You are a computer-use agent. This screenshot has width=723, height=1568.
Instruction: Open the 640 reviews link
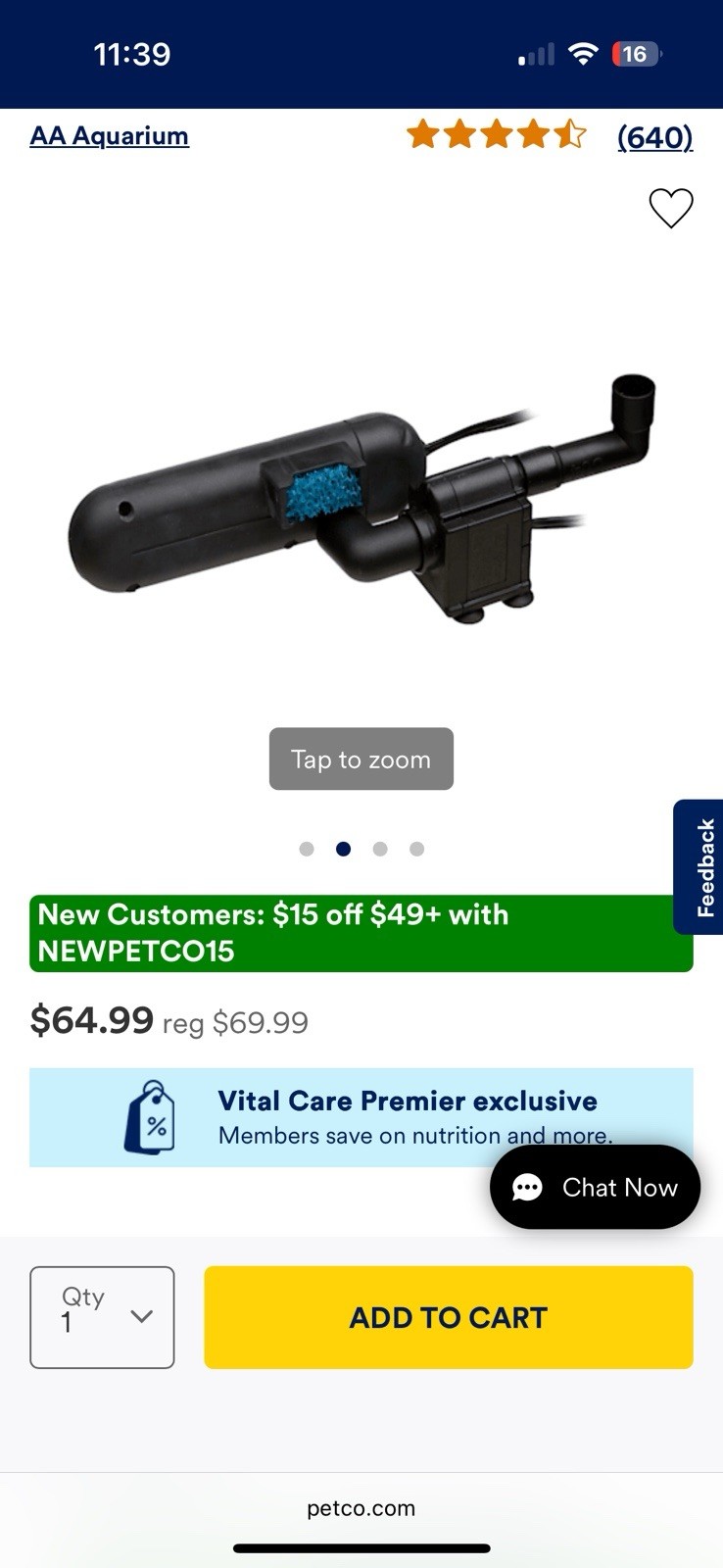pyautogui.click(x=654, y=137)
